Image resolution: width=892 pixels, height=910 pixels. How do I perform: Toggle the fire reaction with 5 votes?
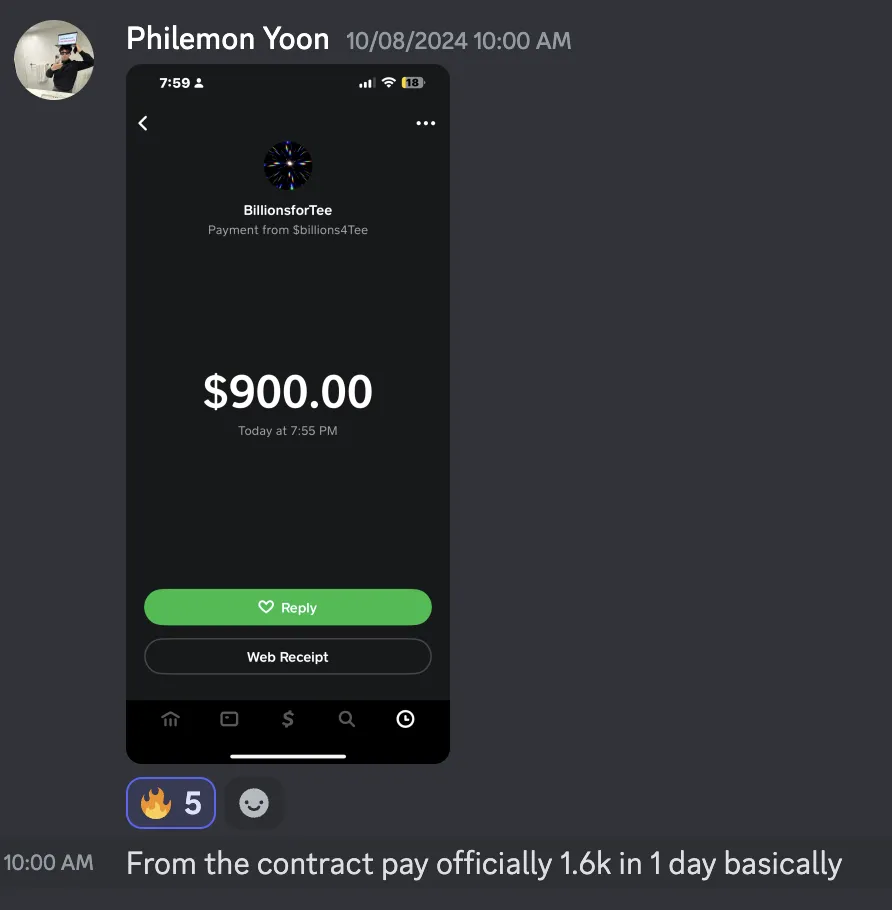point(171,803)
